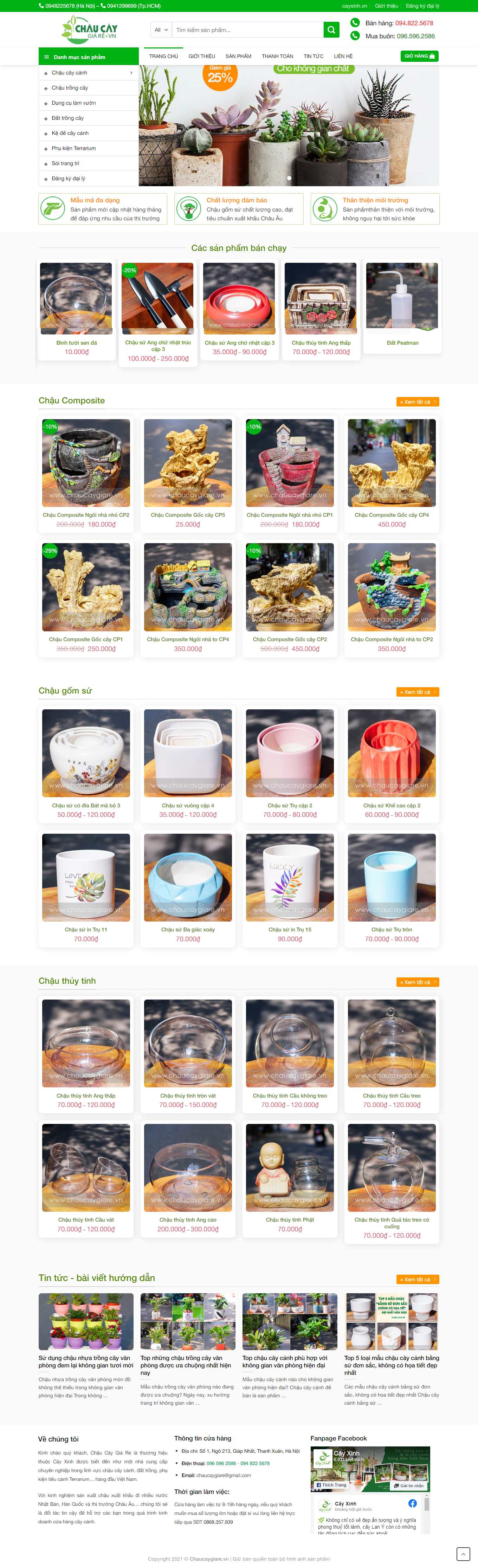Screen dimensions: 478x1568
Task: View all Chậu gốm sứ products
Action: point(417,692)
